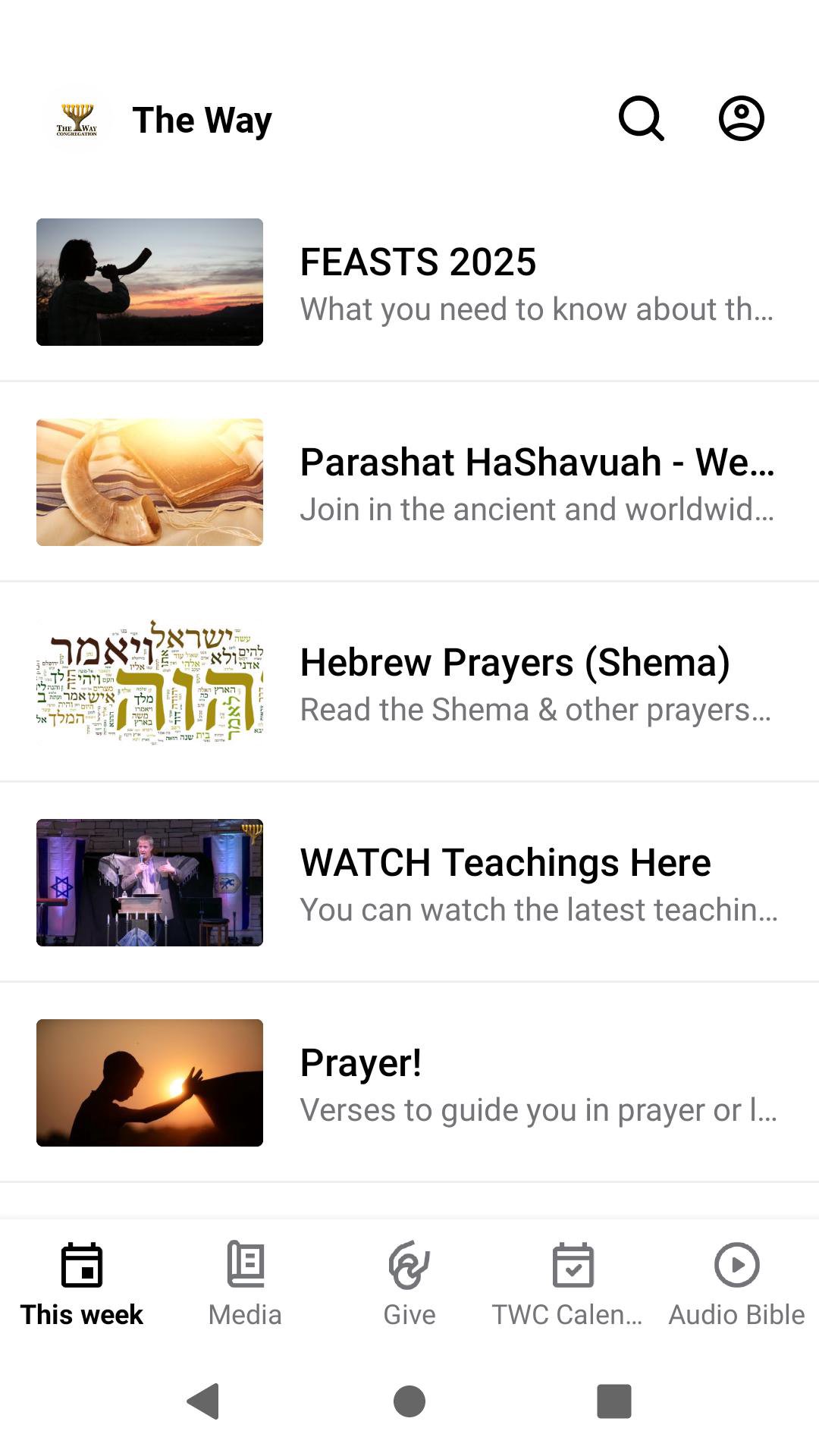The height and width of the screenshot is (1456, 819).
Task: Select WATCH Teachings Here
Action: (409, 883)
